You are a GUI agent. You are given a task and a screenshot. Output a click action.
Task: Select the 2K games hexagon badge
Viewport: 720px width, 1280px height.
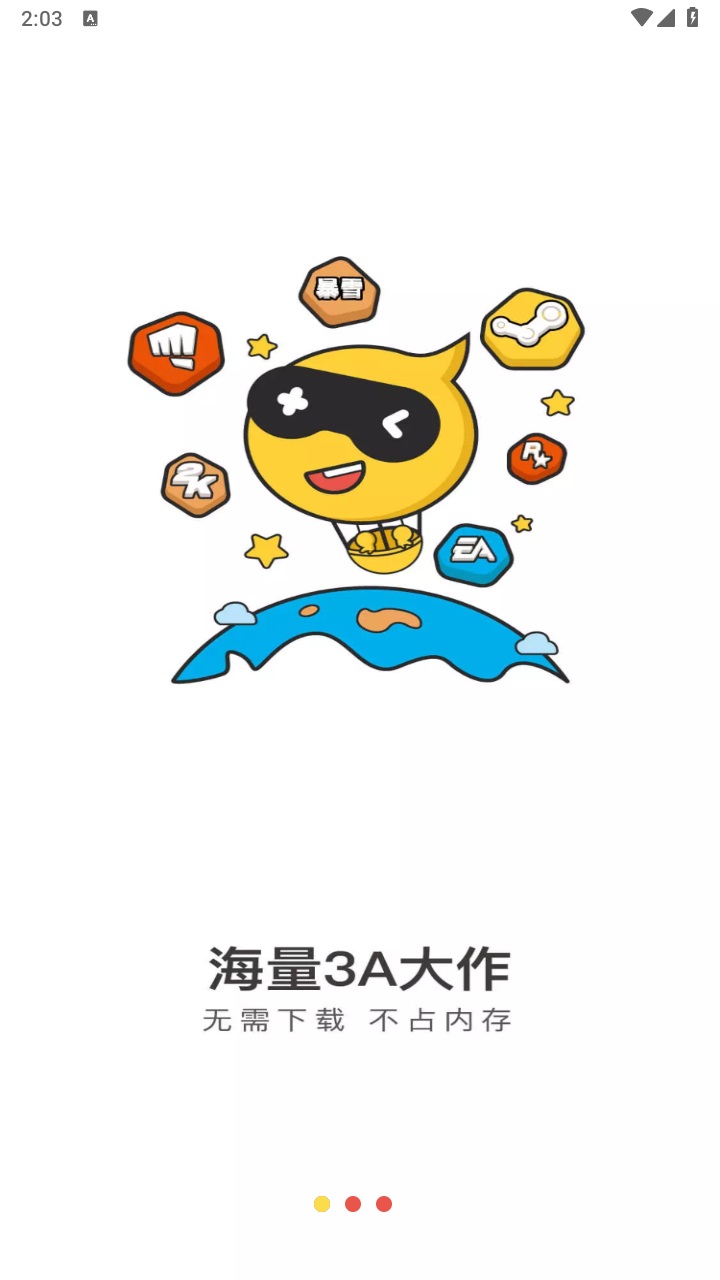196,486
